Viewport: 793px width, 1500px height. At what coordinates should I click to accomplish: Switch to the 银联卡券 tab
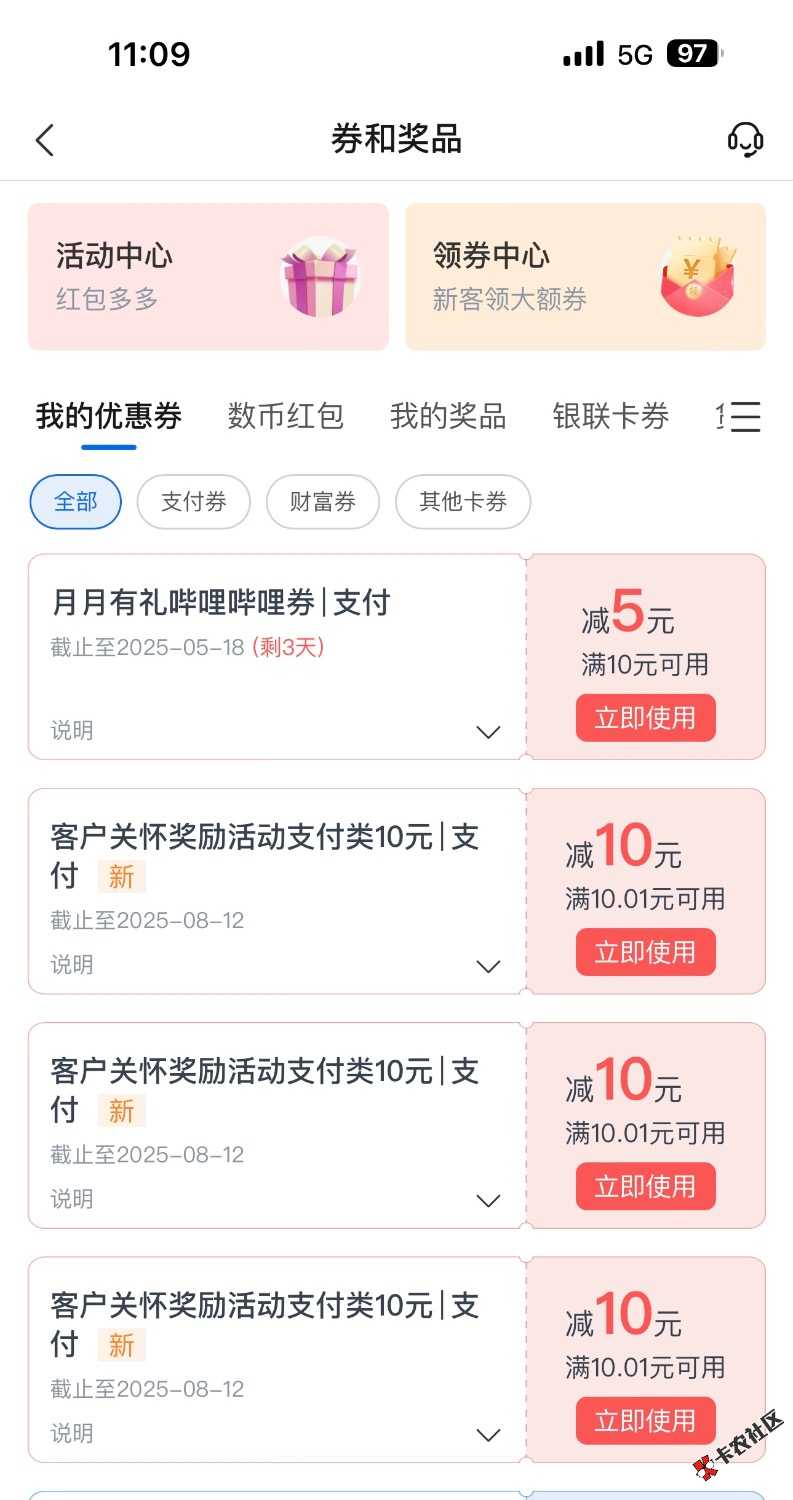[x=610, y=416]
